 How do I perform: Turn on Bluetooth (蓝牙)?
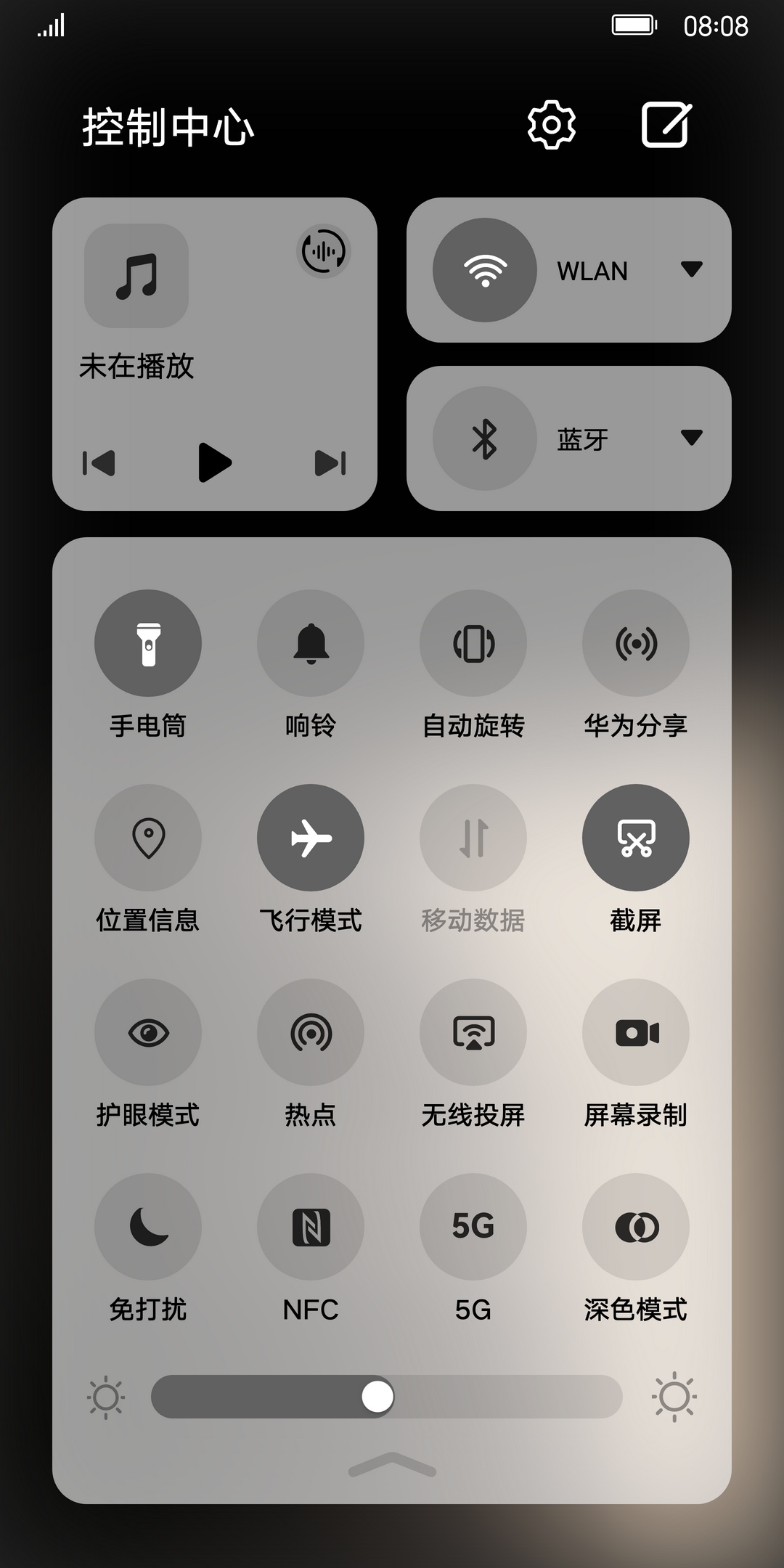click(485, 438)
